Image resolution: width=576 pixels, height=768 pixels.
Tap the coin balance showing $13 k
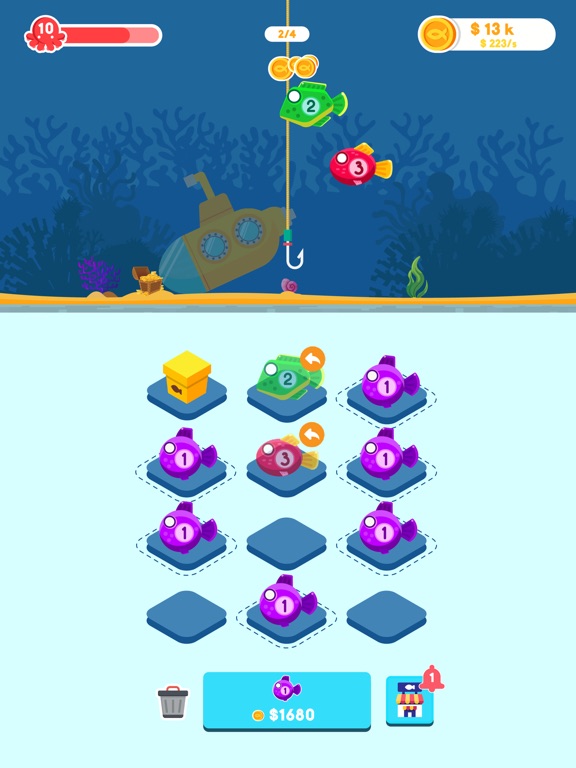(x=487, y=34)
